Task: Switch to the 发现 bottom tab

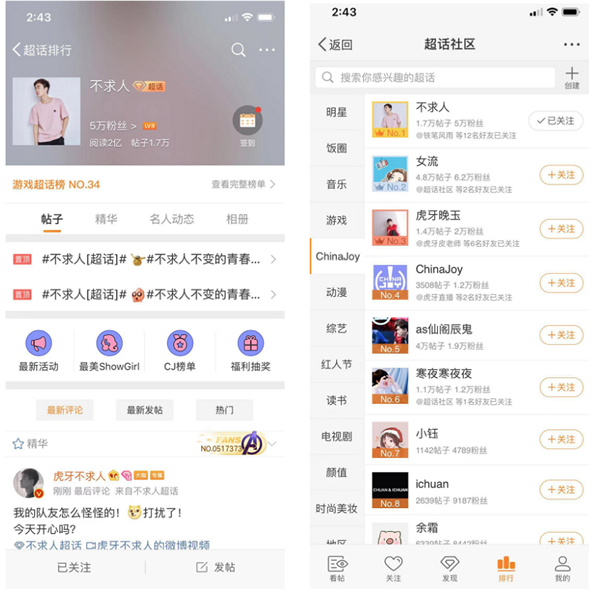Action: pos(450,568)
